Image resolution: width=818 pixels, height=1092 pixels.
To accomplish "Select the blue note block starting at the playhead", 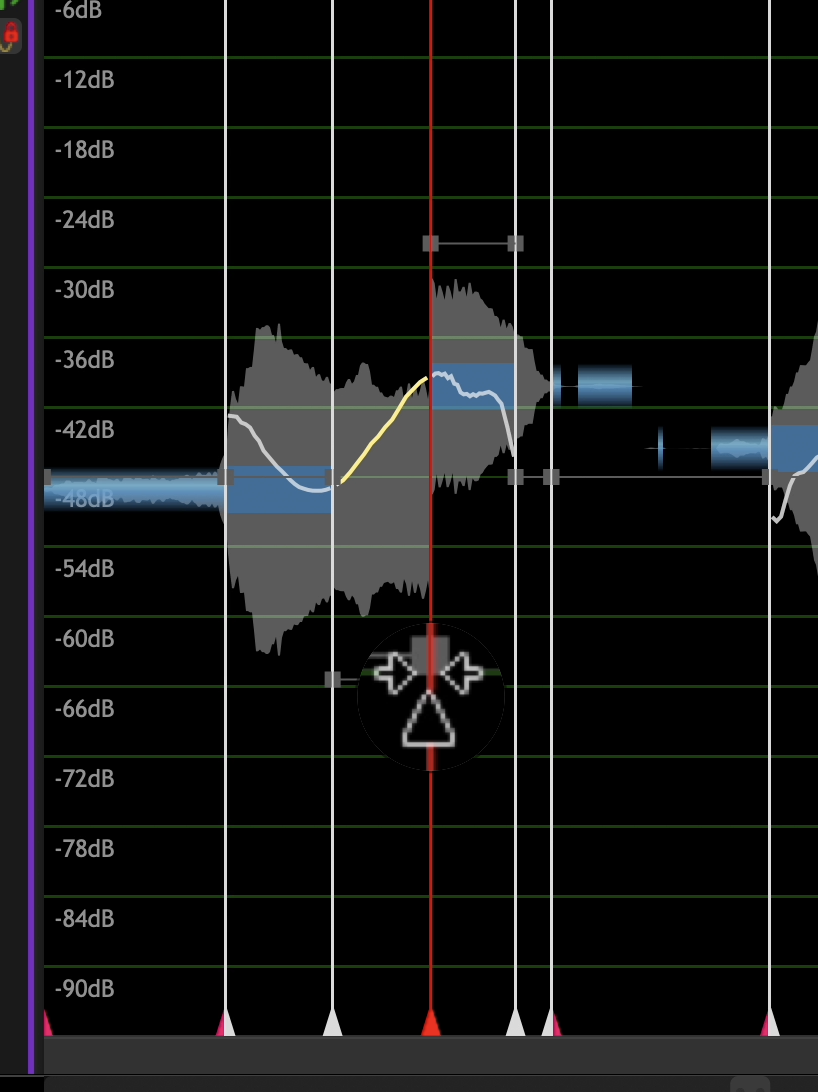I will pos(472,387).
